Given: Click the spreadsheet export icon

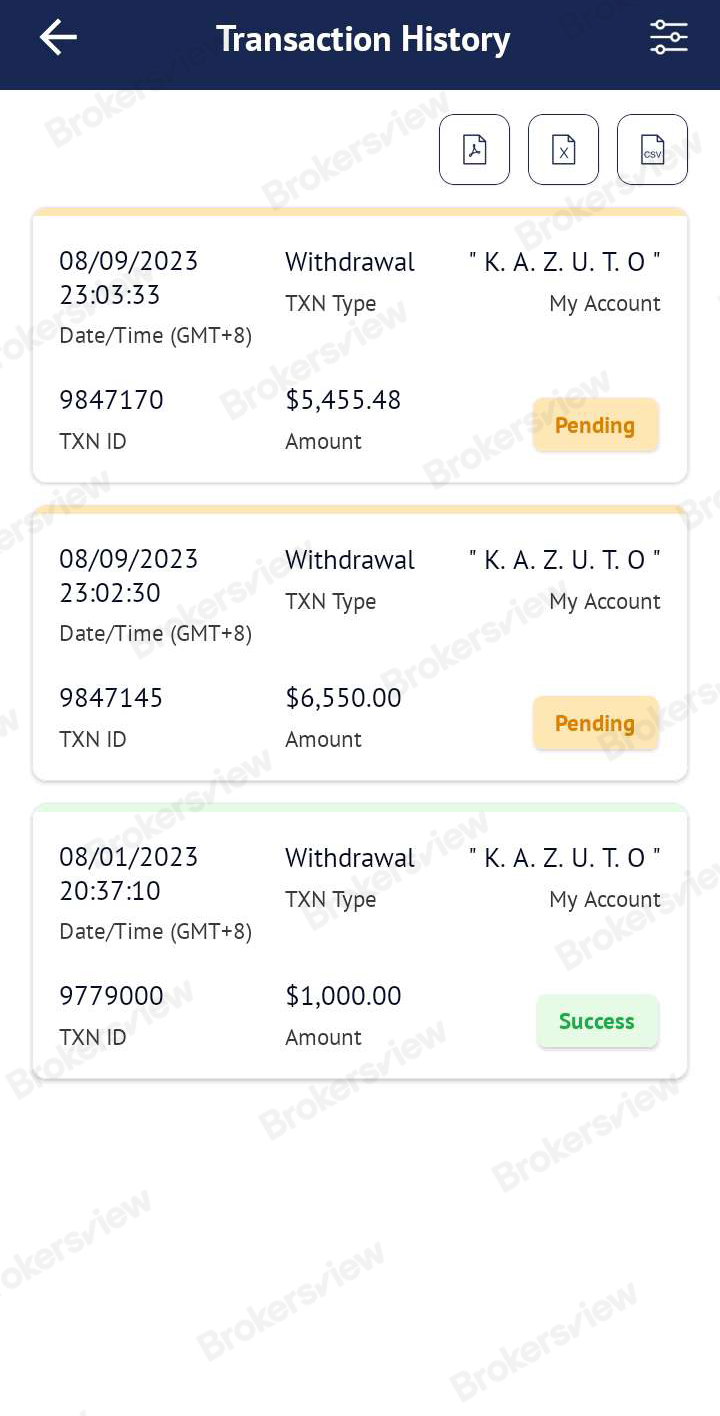Looking at the screenshot, I should coord(563,149).
